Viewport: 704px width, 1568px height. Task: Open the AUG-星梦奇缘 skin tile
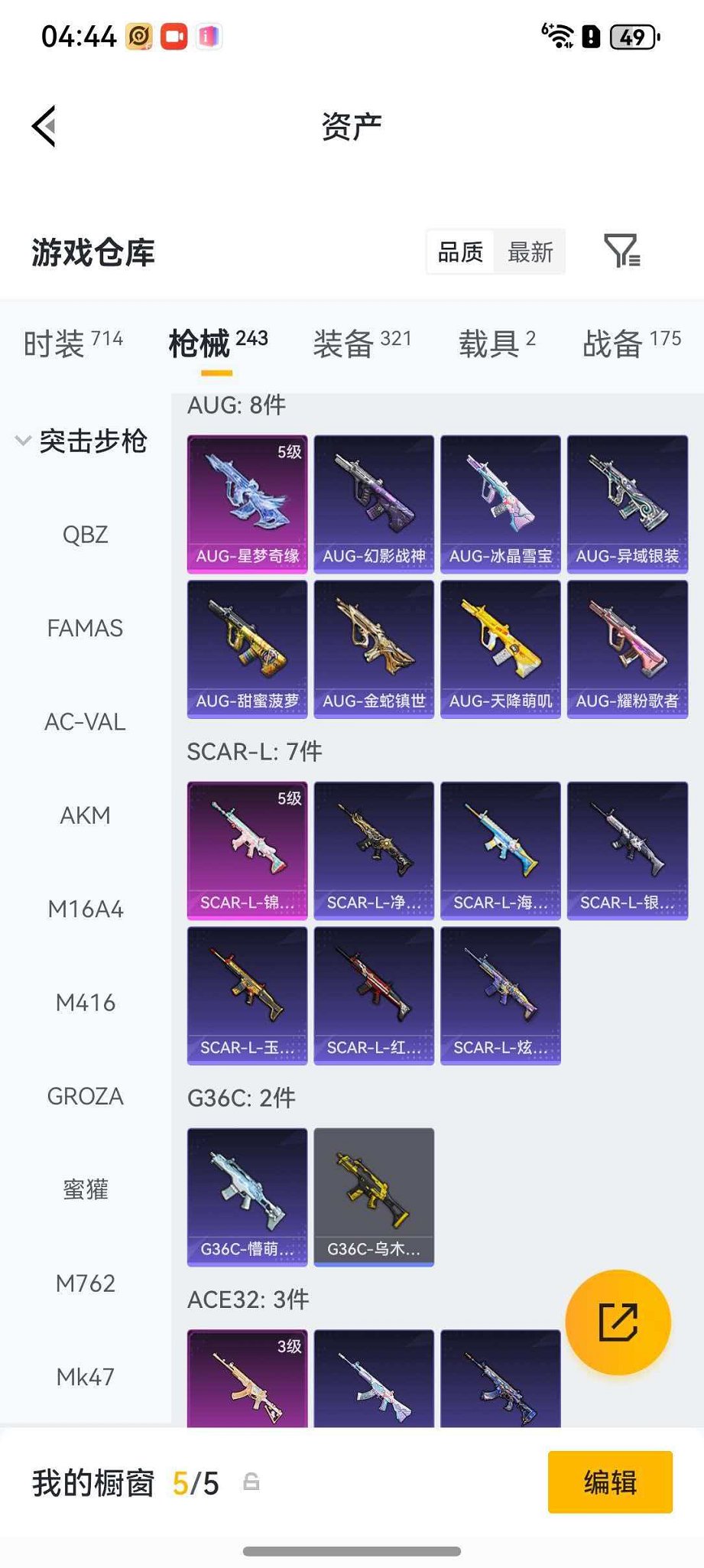[x=248, y=504]
